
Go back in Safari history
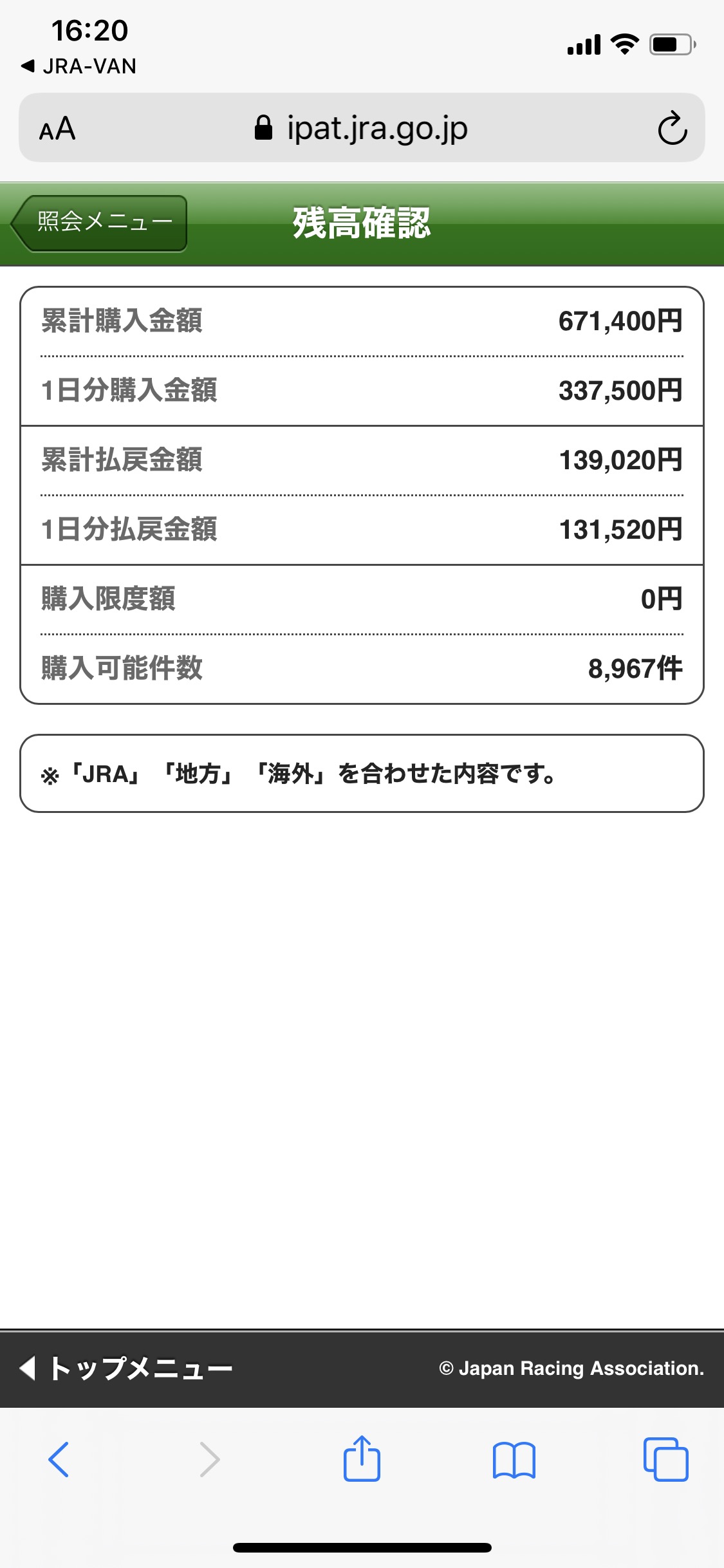pyautogui.click(x=59, y=1459)
